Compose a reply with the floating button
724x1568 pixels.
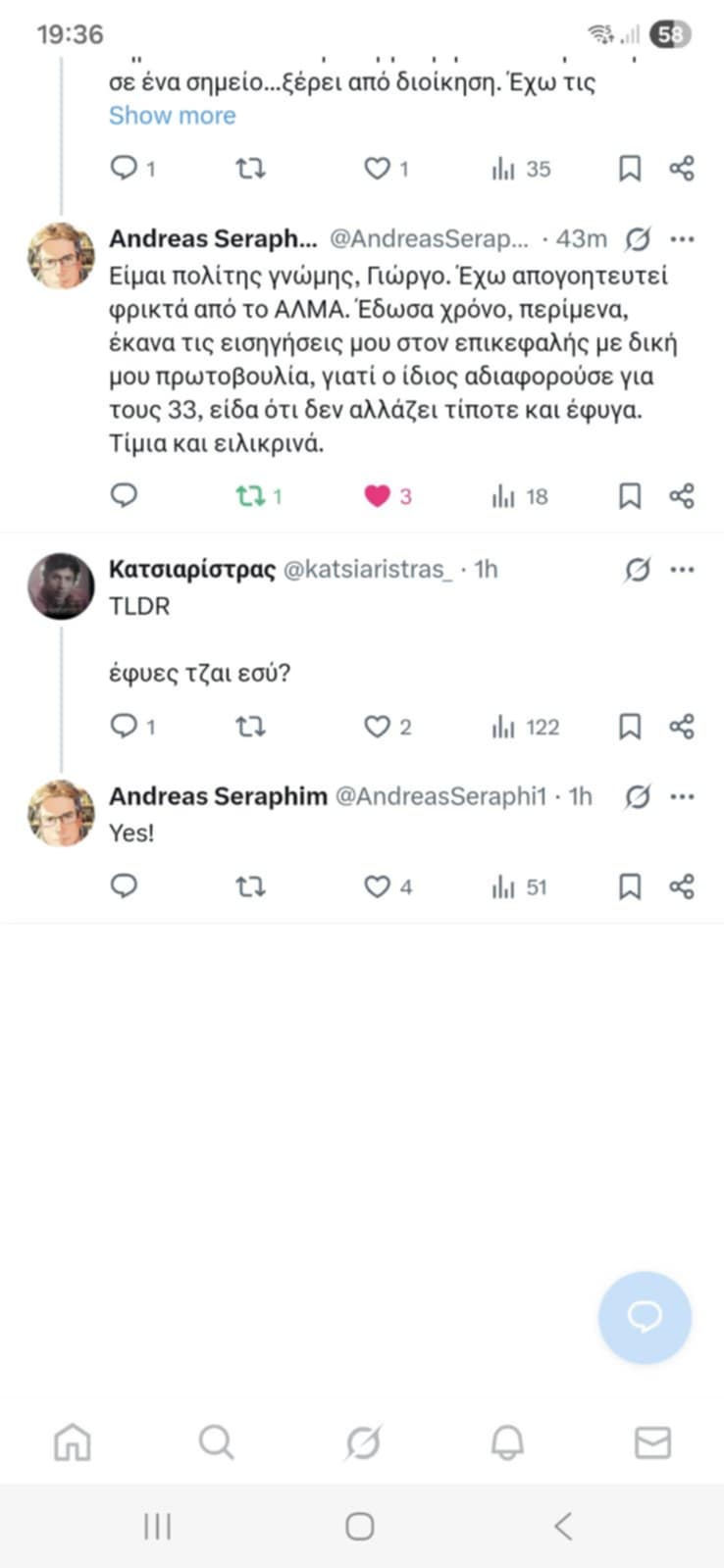coord(645,1317)
